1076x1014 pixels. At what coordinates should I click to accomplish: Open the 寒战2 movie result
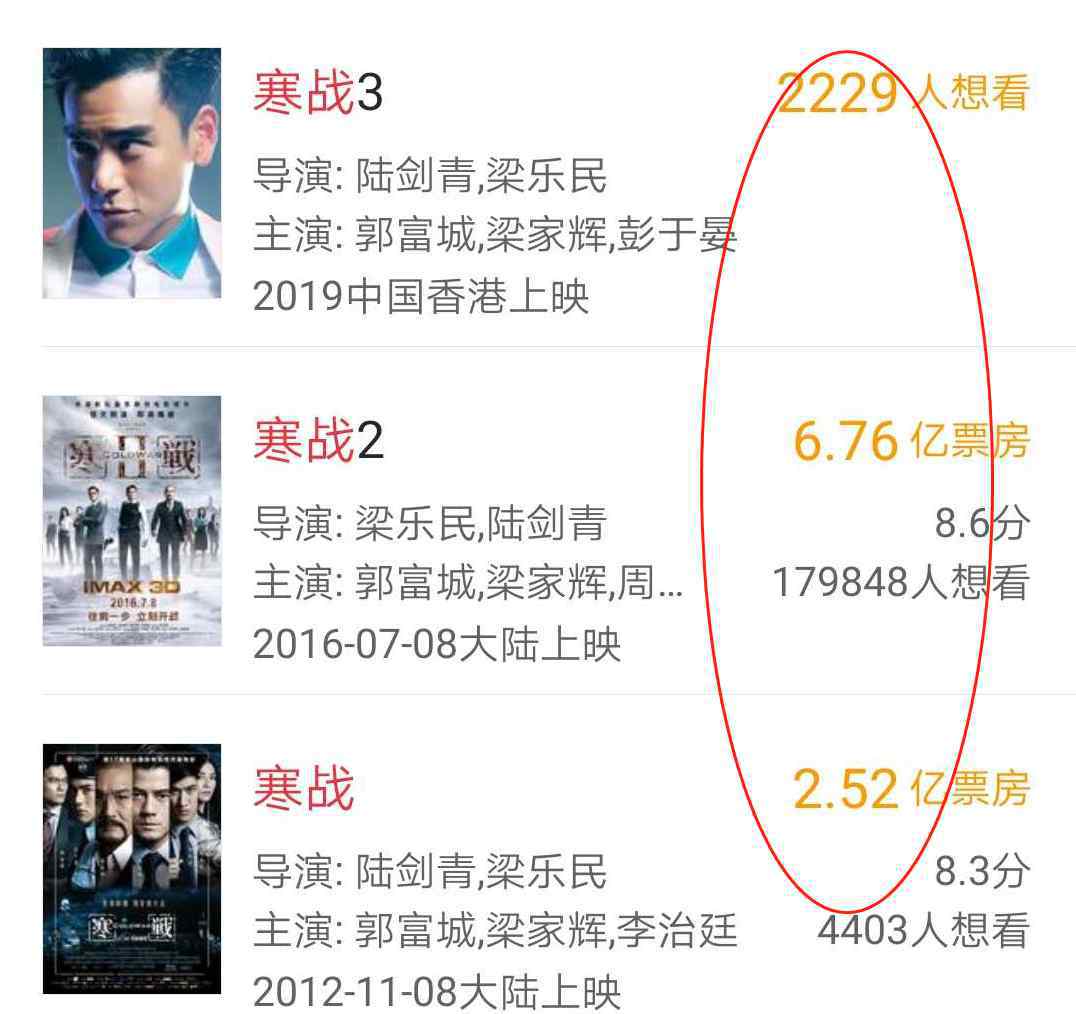click(318, 441)
